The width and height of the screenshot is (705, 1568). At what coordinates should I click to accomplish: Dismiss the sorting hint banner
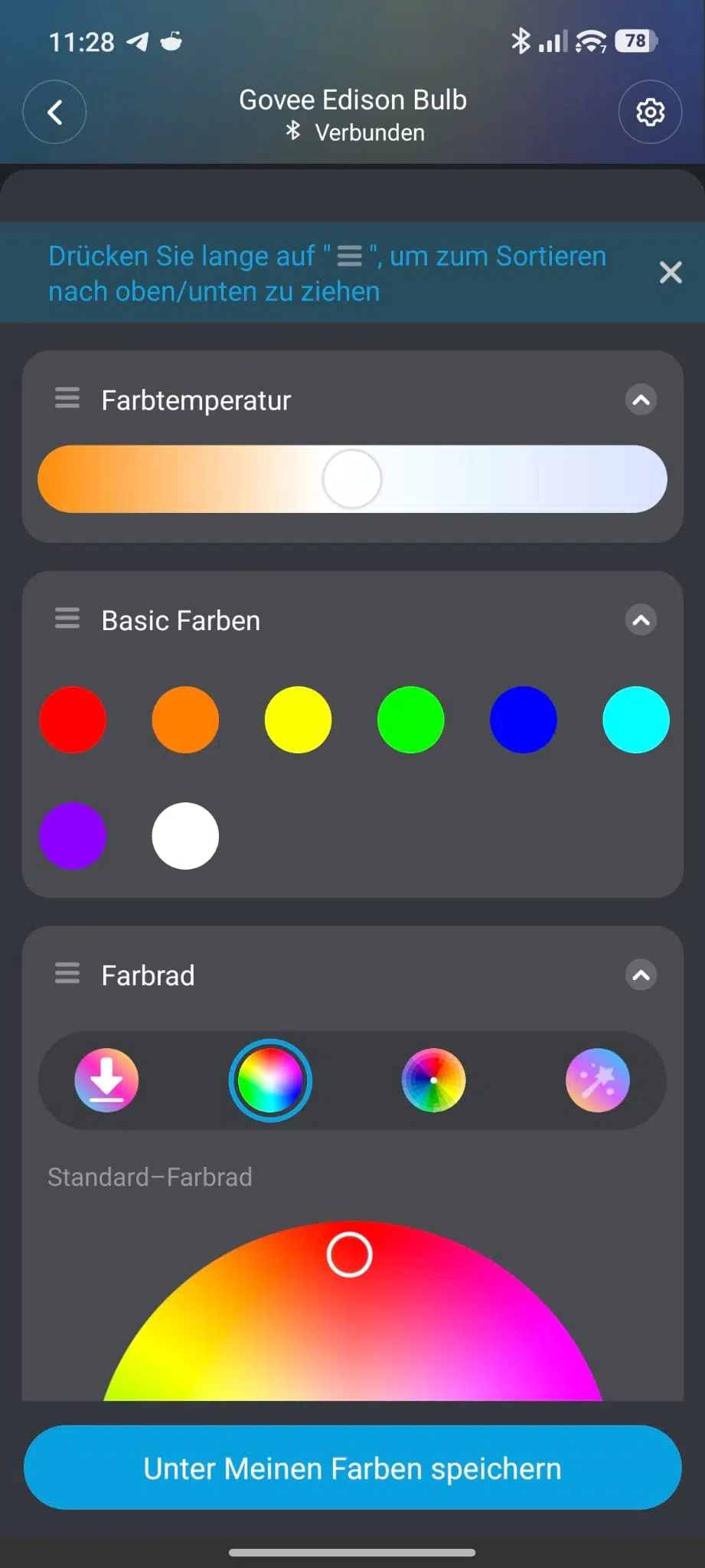670,273
